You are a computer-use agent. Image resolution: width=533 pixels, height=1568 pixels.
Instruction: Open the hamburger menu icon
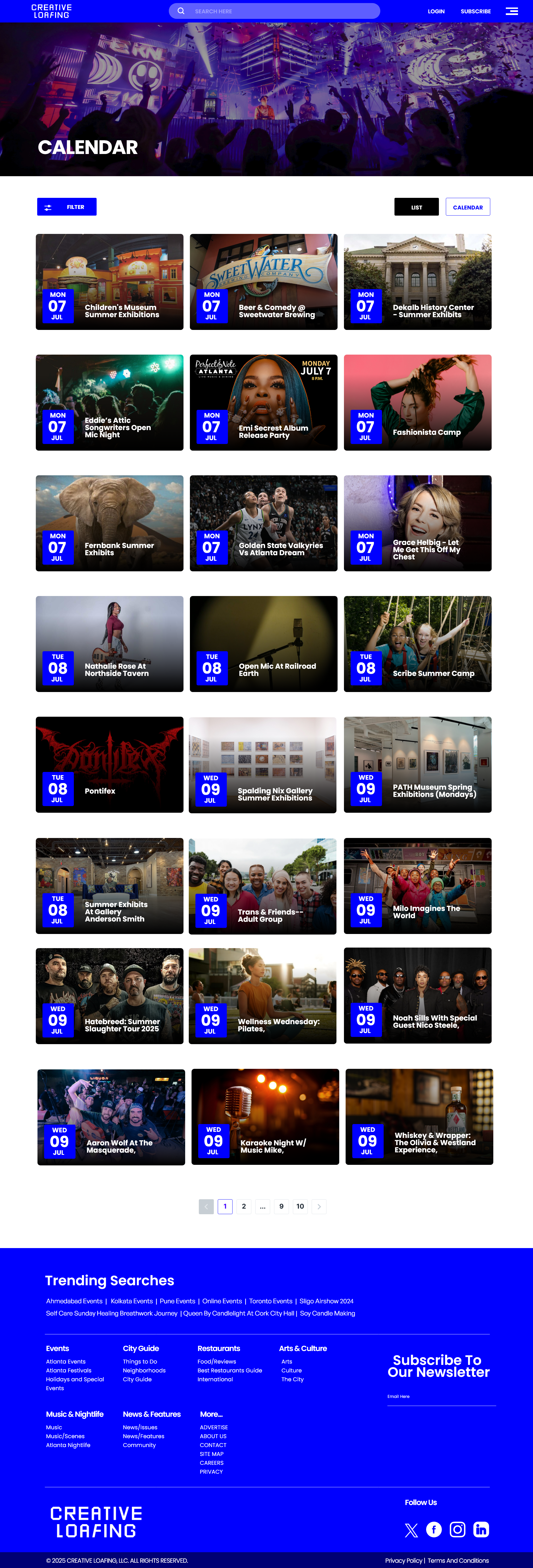click(512, 11)
